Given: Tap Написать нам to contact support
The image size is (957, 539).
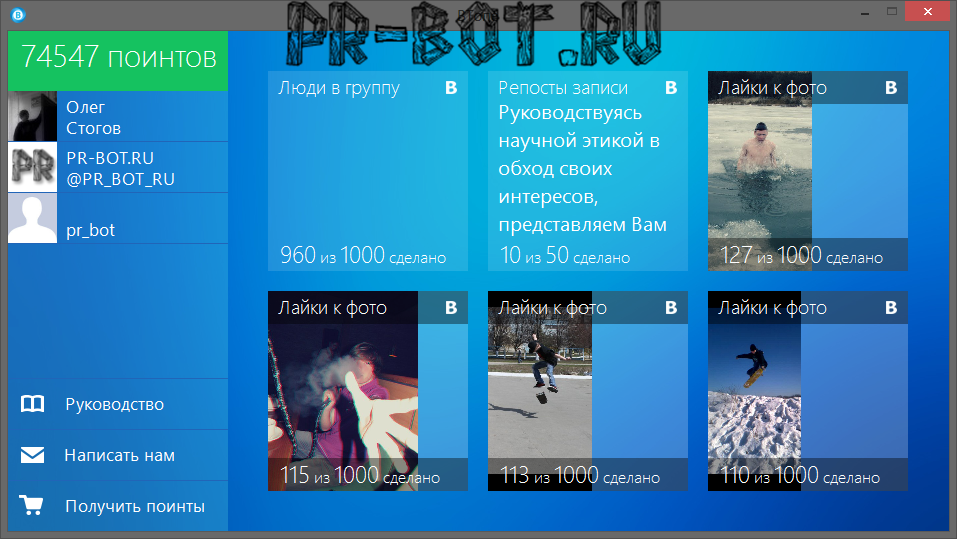Looking at the screenshot, I should click(118, 456).
